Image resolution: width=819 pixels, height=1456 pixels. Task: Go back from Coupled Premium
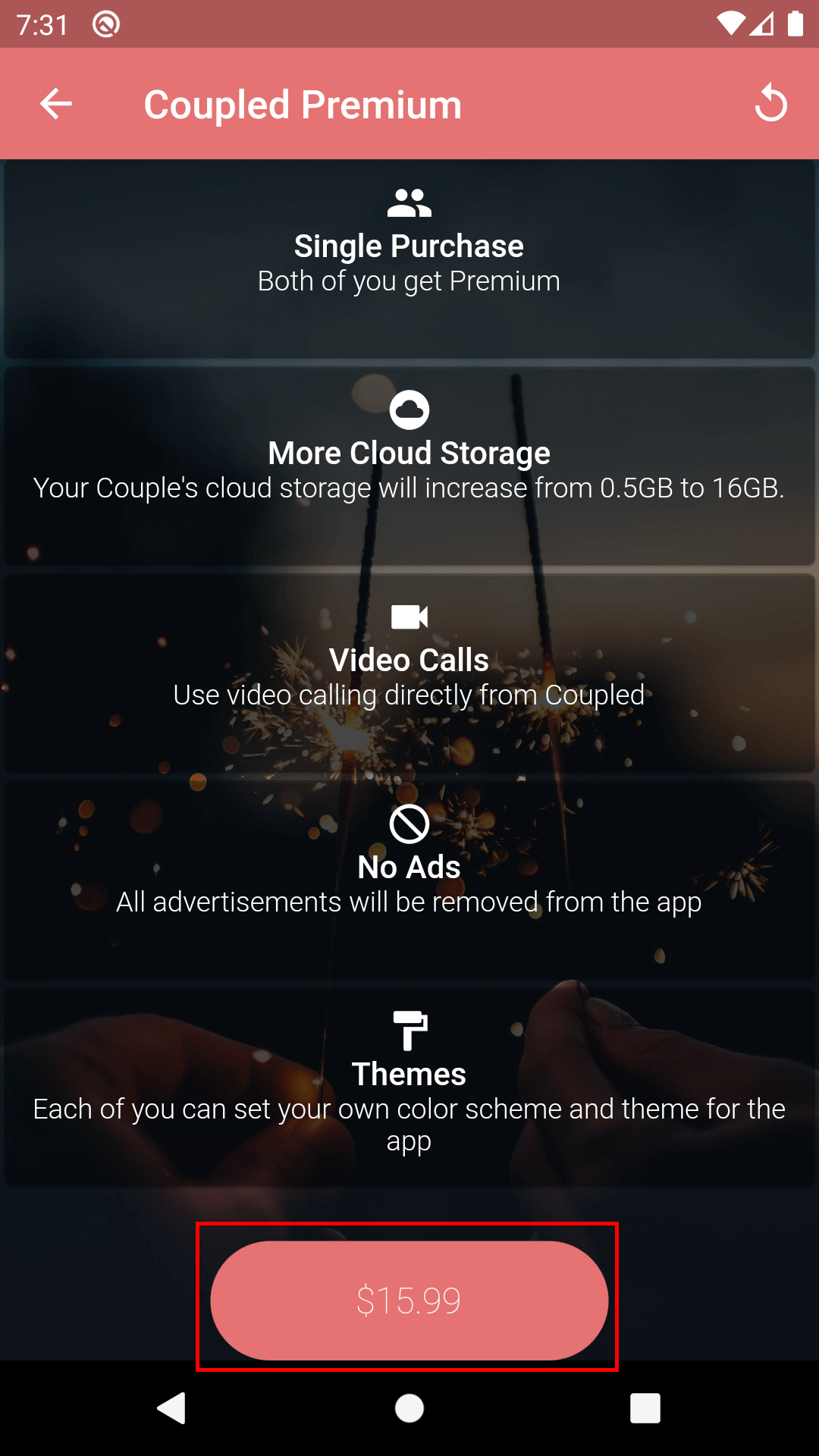tap(56, 104)
